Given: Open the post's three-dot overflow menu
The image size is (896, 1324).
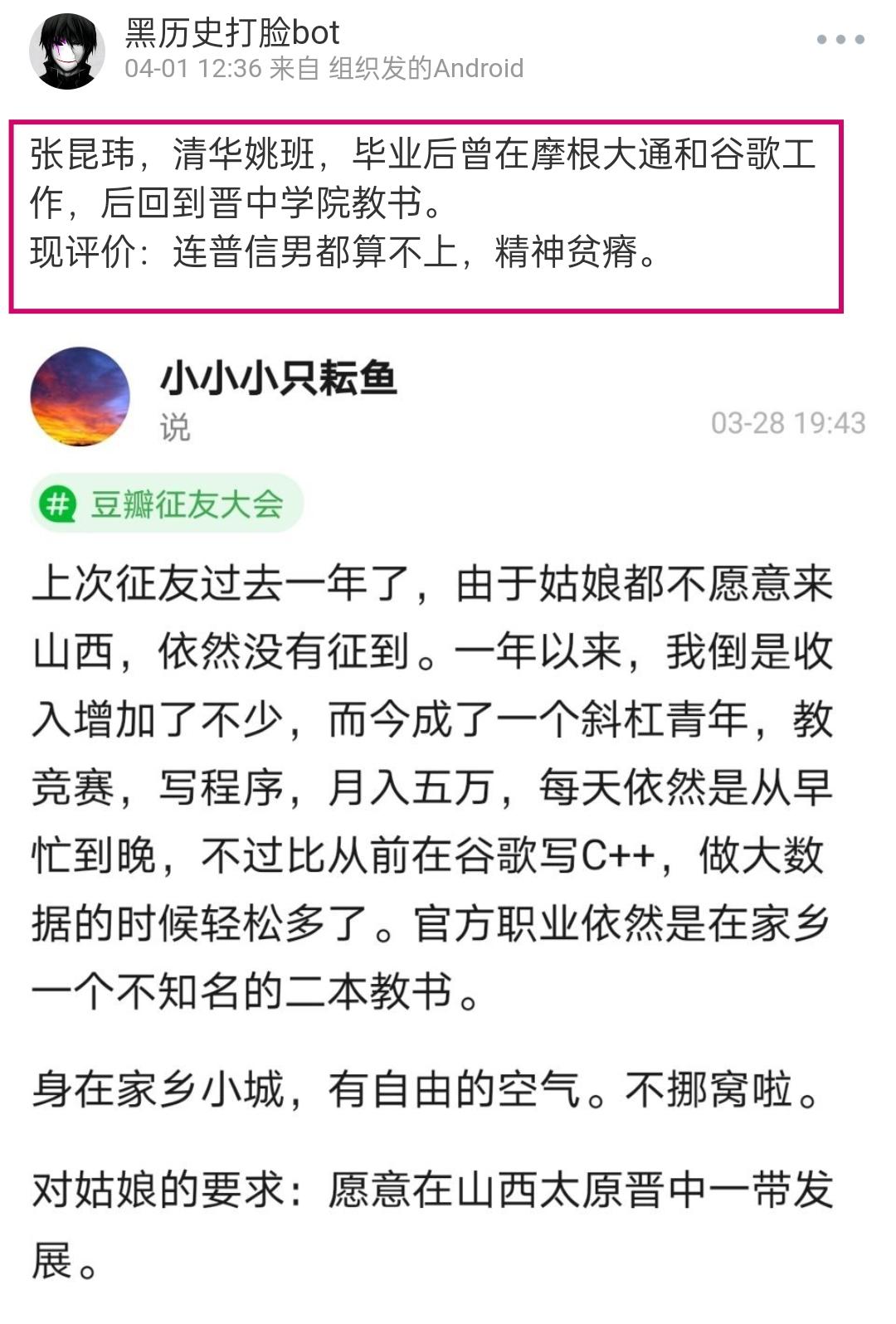Looking at the screenshot, I should point(840,39).
